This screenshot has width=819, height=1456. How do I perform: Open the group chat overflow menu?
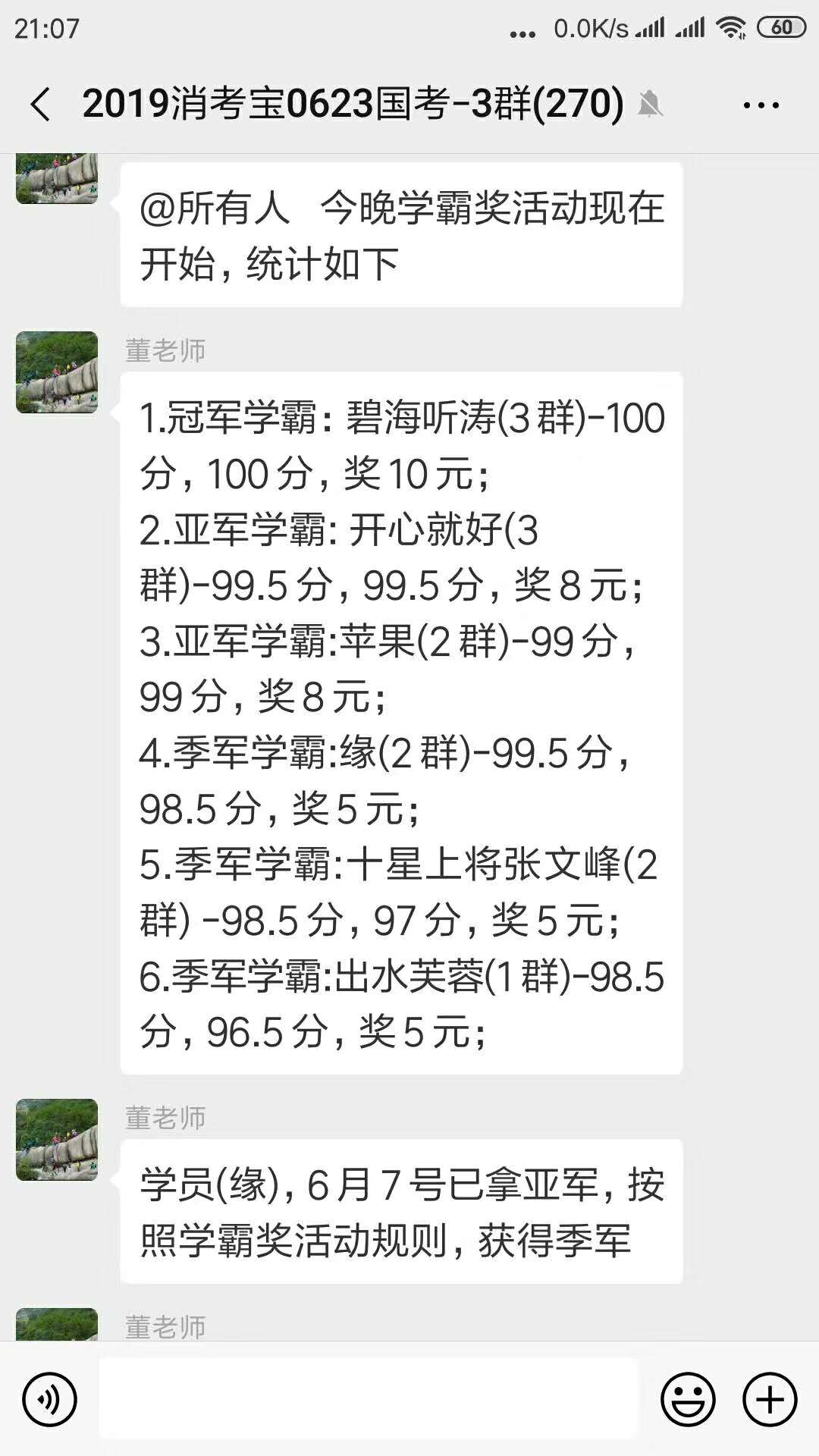click(761, 105)
